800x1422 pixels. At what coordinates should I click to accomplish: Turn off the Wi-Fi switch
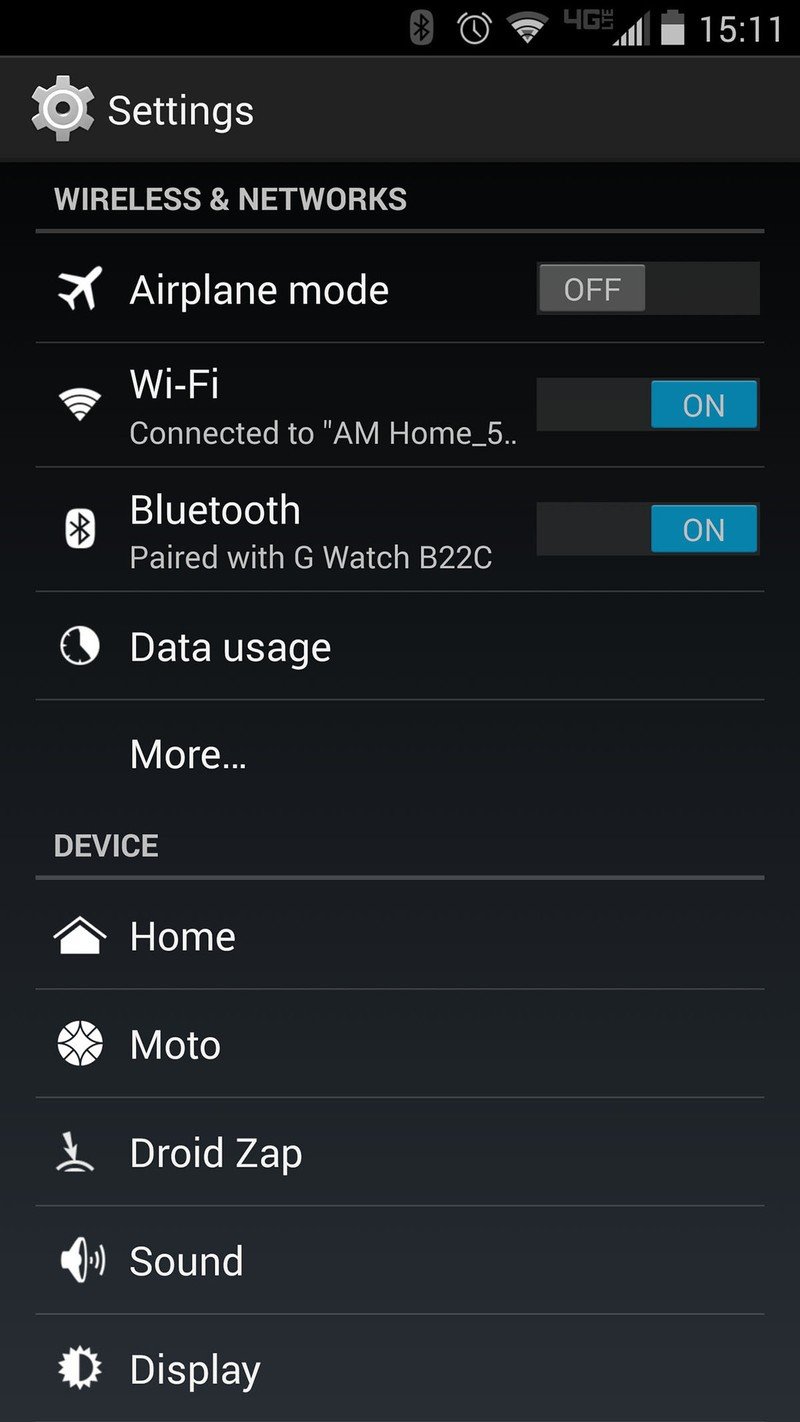coord(648,405)
